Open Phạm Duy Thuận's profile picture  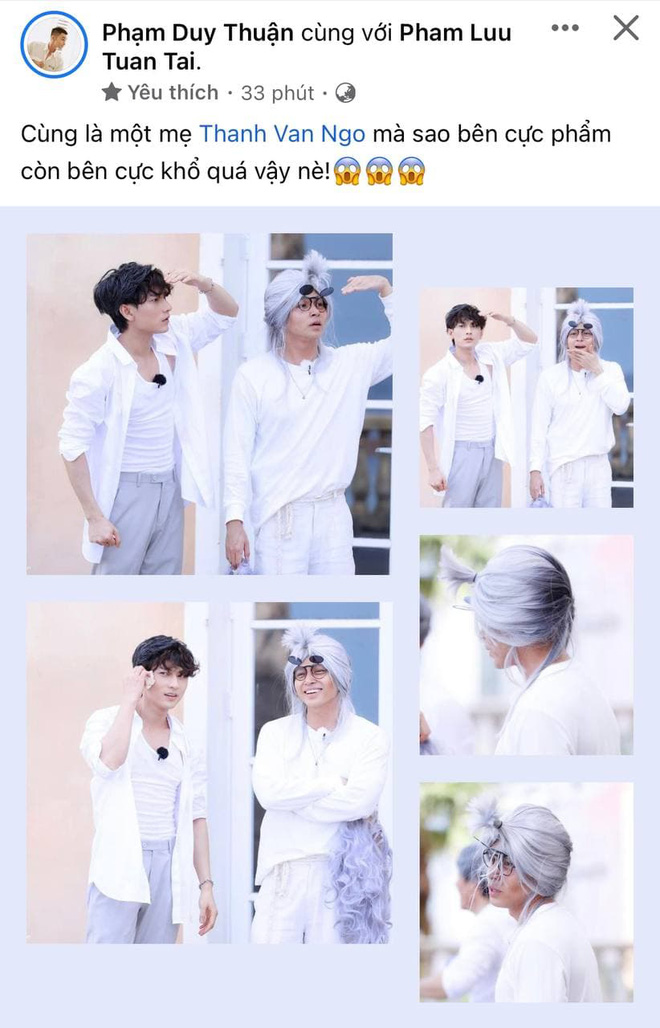pyautogui.click(x=53, y=45)
